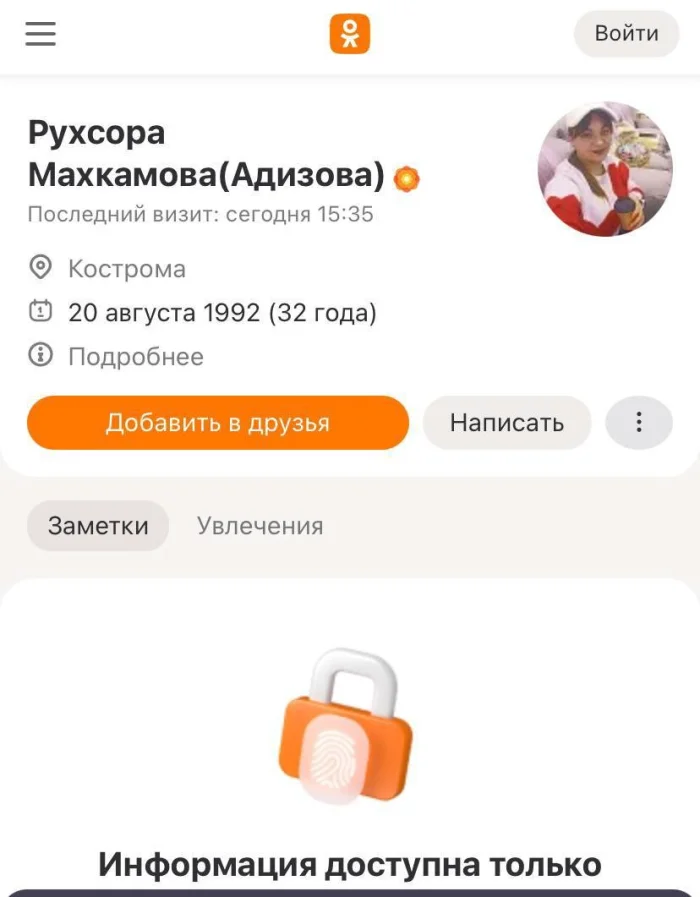Switch to the Увлечения tab
Viewport: 700px width, 897px height.
tap(260, 526)
